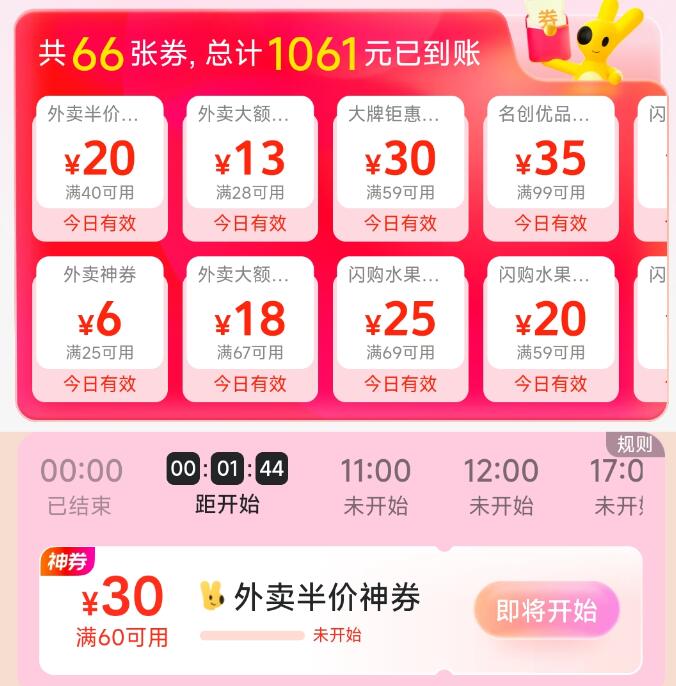Image resolution: width=676 pixels, height=686 pixels.
Task: Open the 规则 rules link
Action: pos(635,444)
